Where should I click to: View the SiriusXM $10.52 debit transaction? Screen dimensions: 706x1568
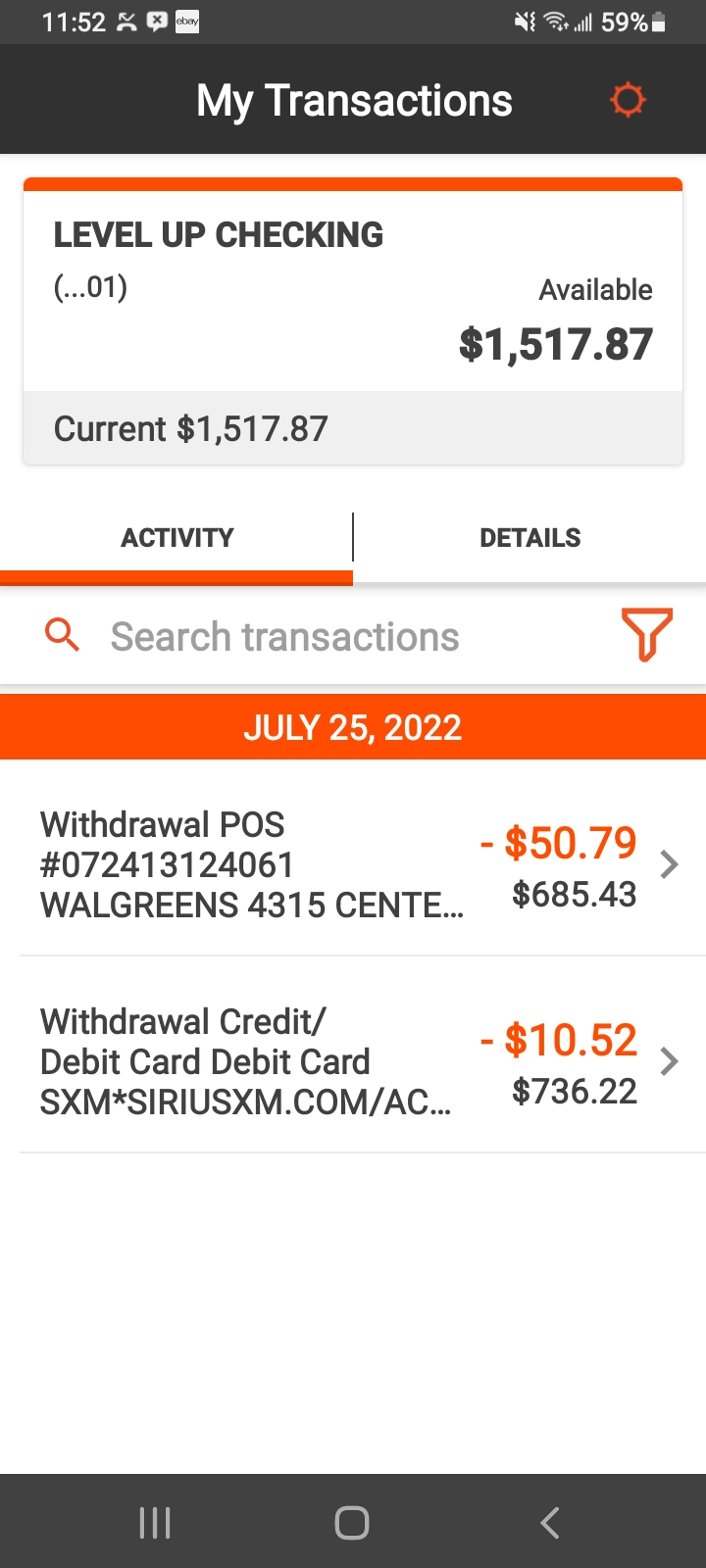click(x=353, y=1061)
